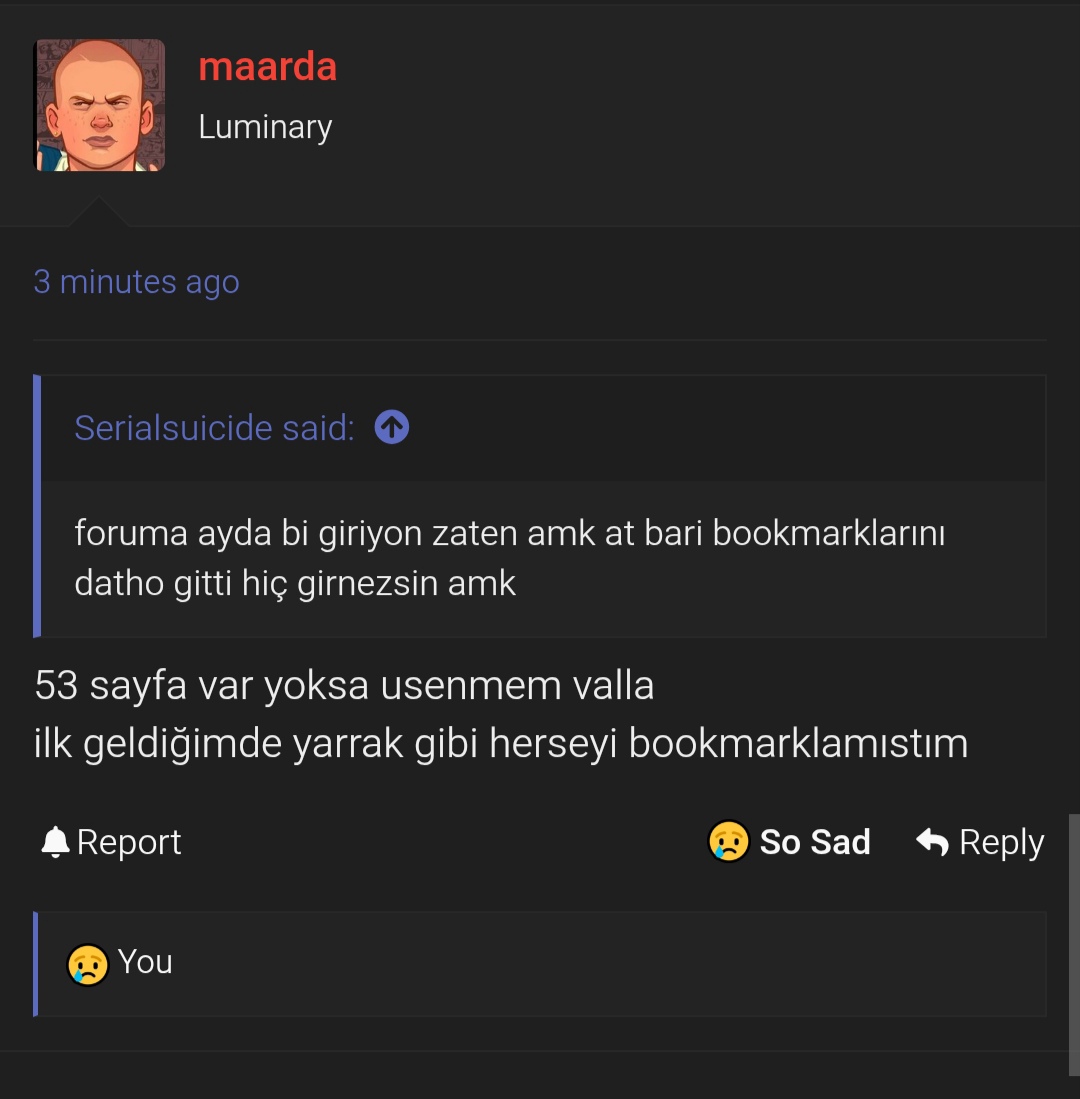The height and width of the screenshot is (1099, 1080).
Task: Reply to maarda's post
Action: tap(980, 842)
